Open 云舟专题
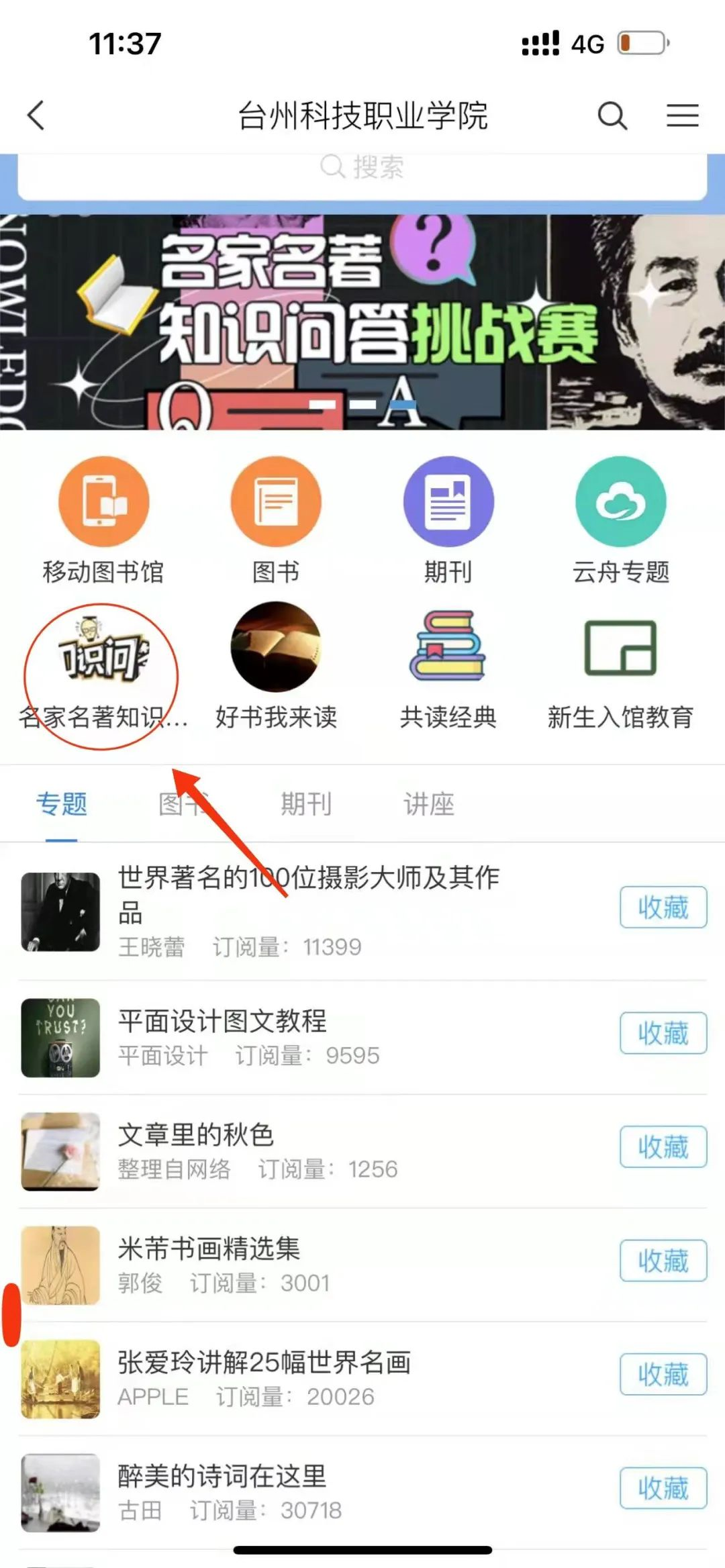This screenshot has width=725, height=1568. (620, 501)
